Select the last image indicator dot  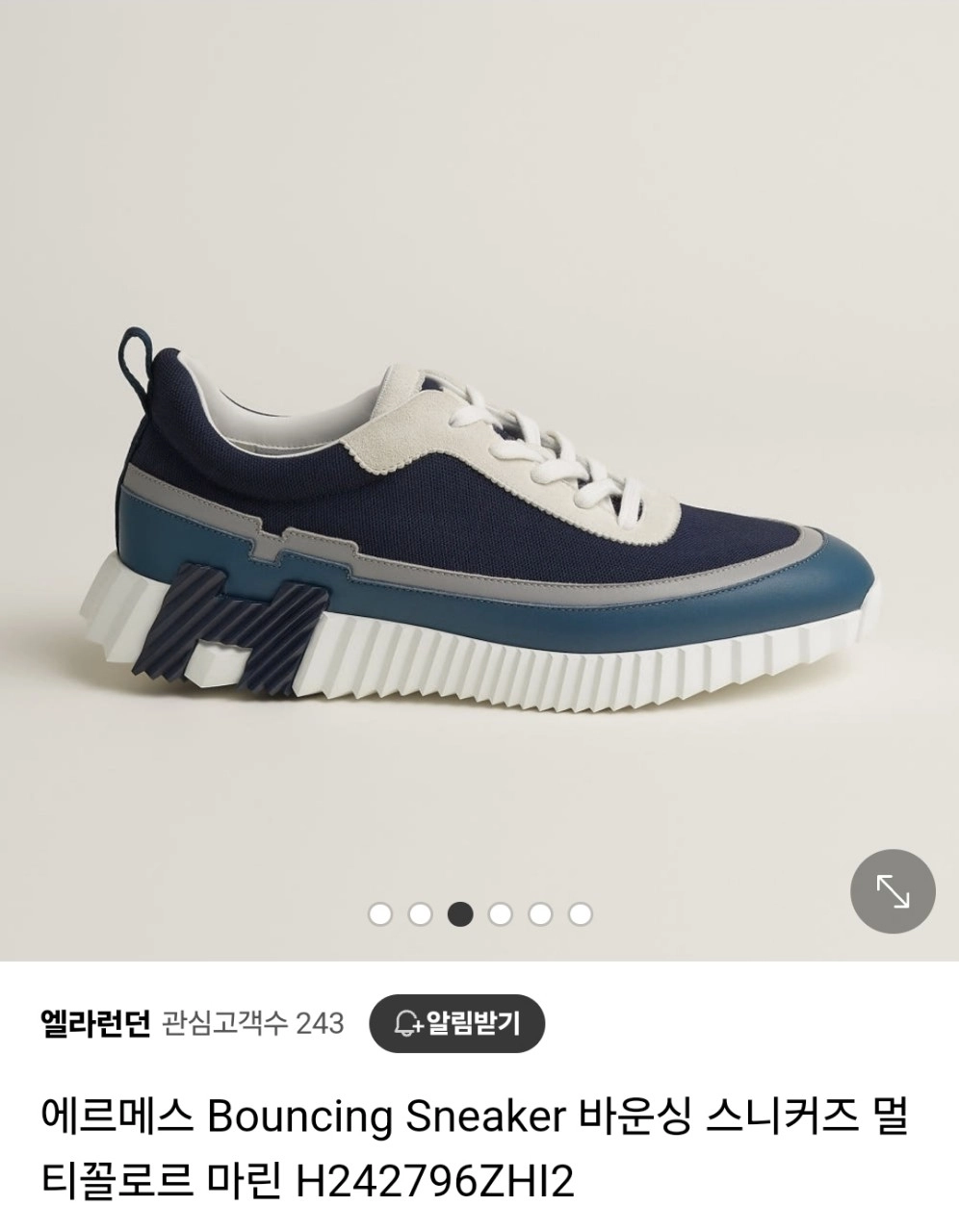[x=580, y=913]
